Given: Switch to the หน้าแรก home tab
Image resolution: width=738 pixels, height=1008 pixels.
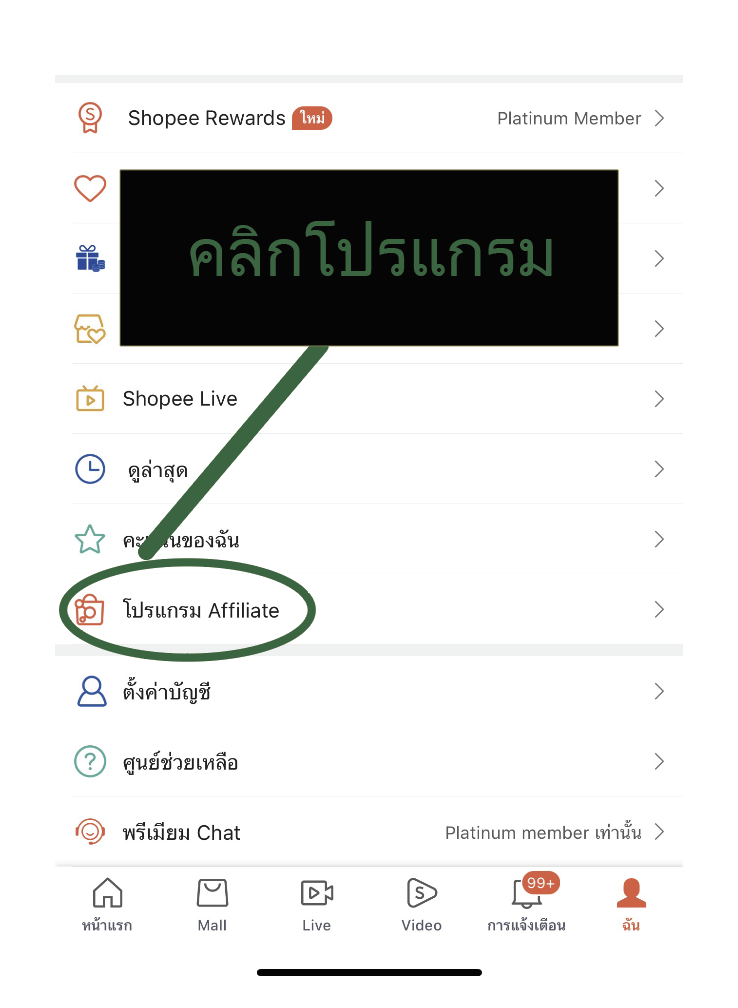Looking at the screenshot, I should click(107, 905).
